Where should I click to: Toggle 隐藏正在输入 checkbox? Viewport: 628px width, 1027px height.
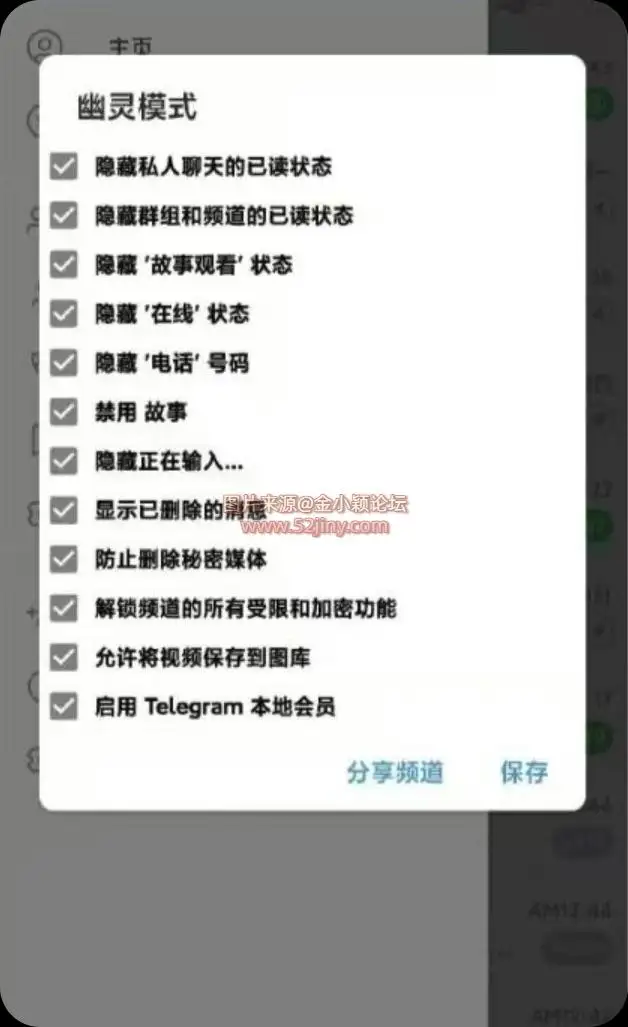pyautogui.click(x=64, y=461)
